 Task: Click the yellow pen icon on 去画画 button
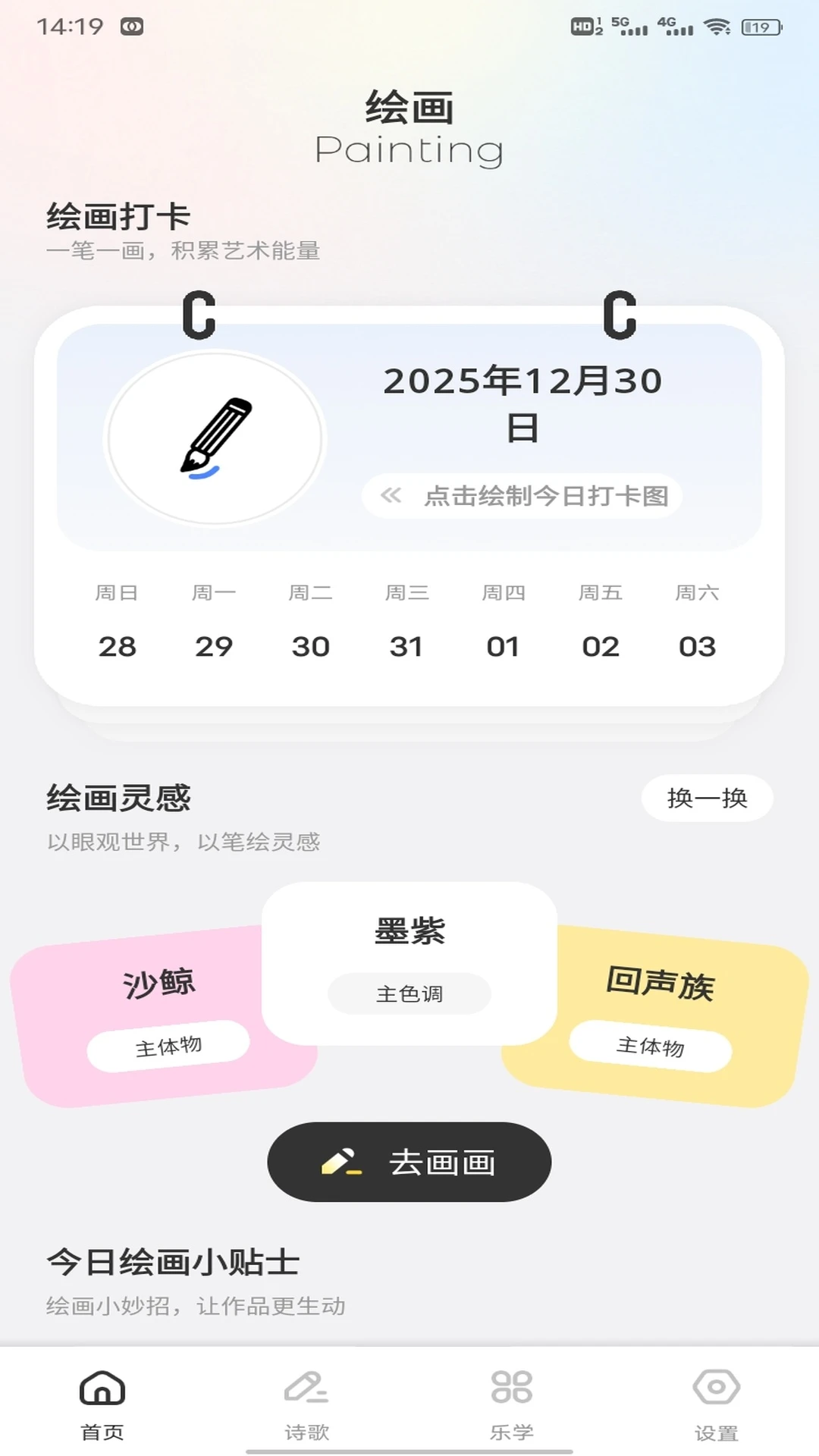coord(343,1160)
